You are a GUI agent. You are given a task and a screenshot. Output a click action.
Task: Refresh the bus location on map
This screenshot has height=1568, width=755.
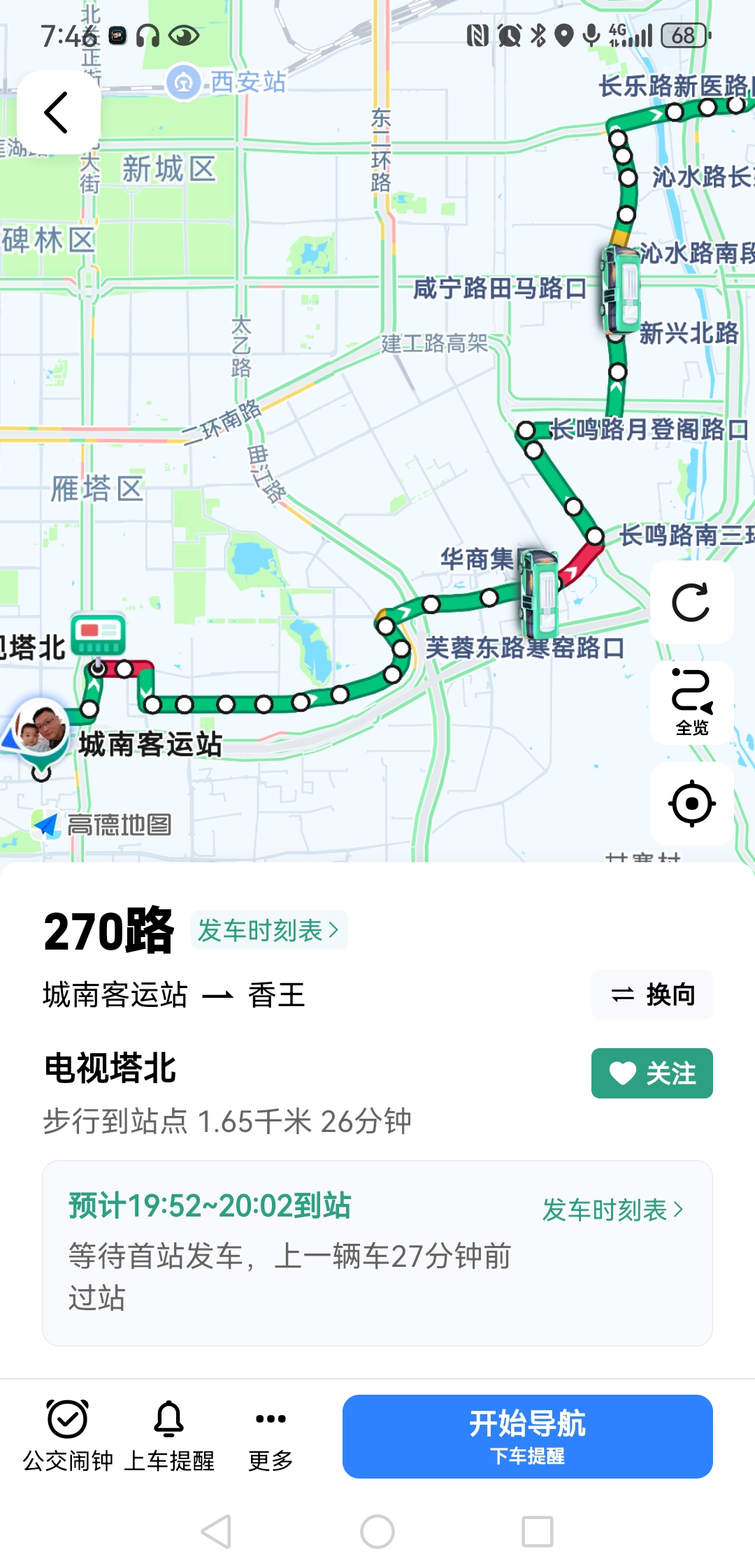pyautogui.click(x=691, y=602)
